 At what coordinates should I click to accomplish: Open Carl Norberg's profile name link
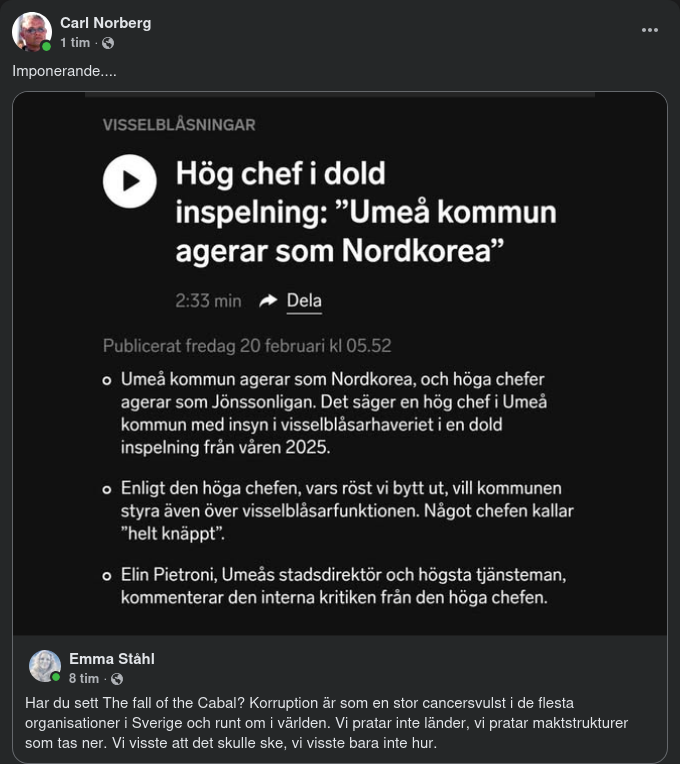pyautogui.click(x=105, y=23)
